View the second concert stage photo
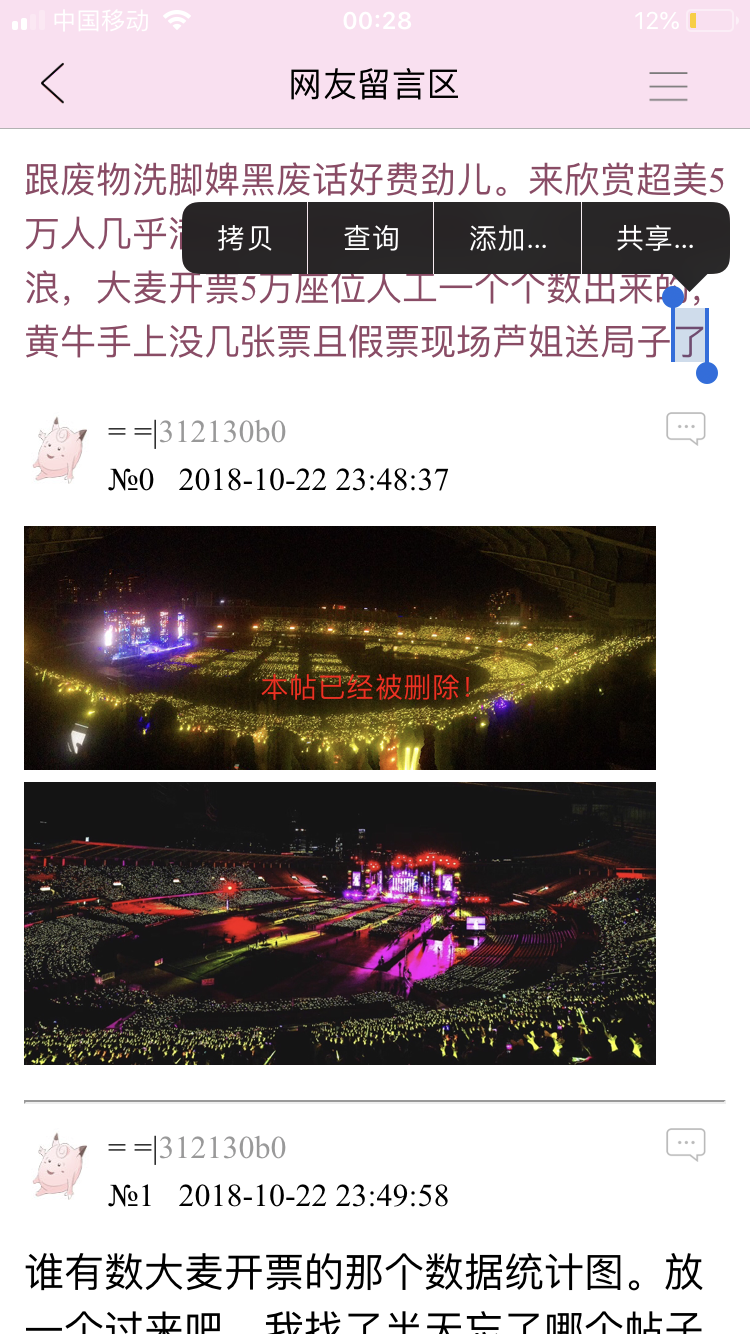This screenshot has height=1334, width=750. pyautogui.click(x=340, y=922)
